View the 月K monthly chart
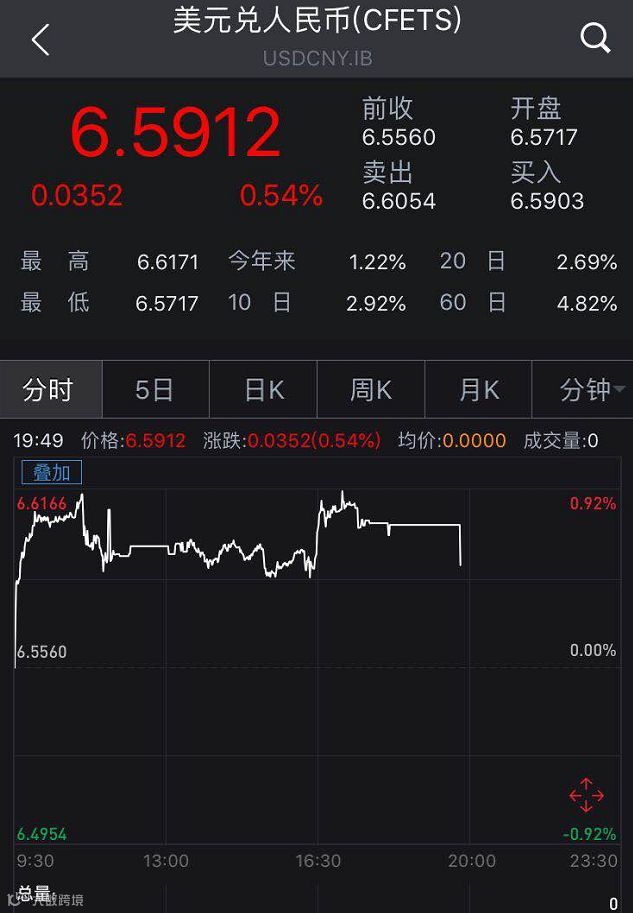The height and width of the screenshot is (913, 633). point(479,390)
